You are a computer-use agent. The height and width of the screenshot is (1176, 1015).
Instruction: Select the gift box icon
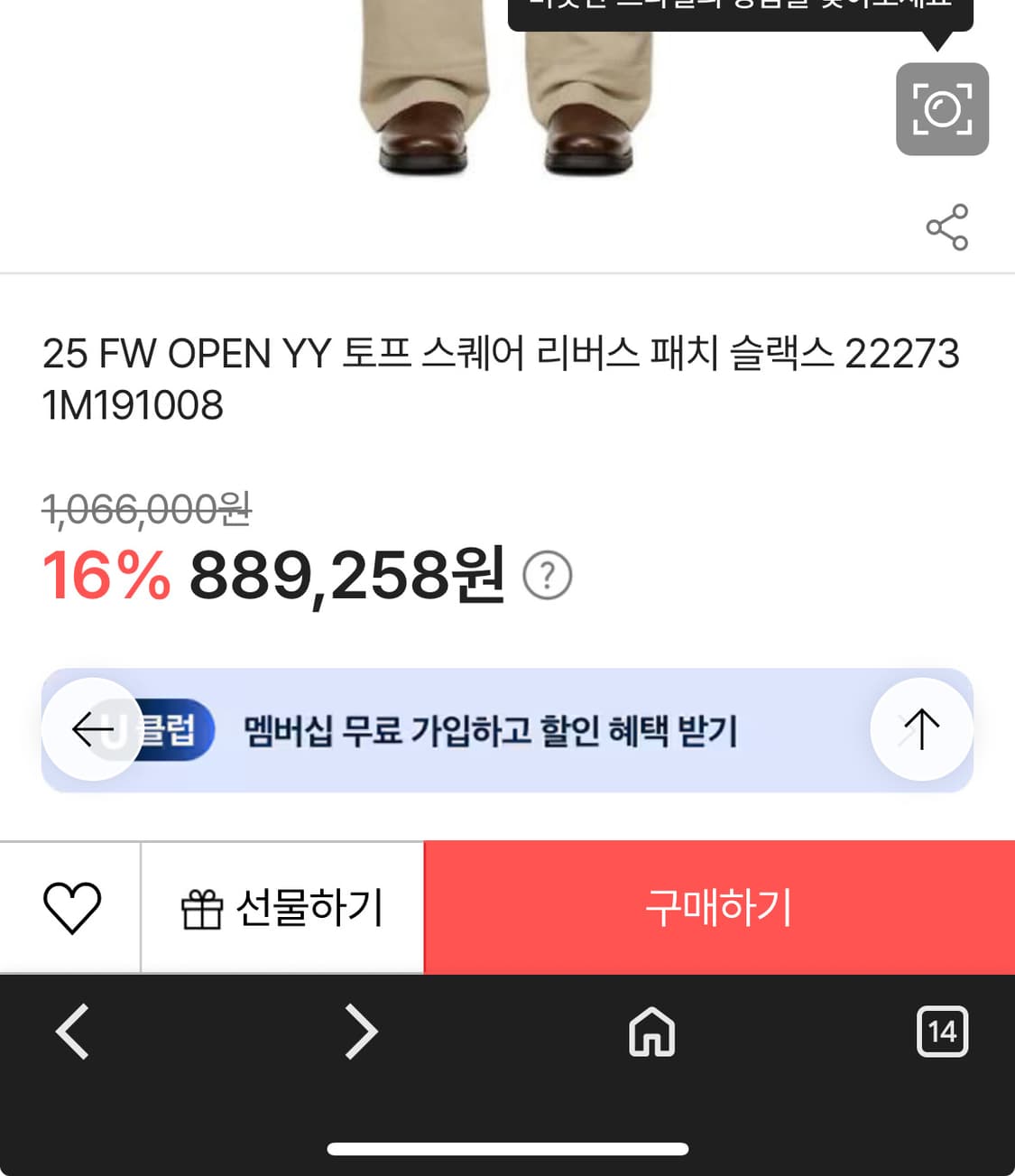coord(202,907)
